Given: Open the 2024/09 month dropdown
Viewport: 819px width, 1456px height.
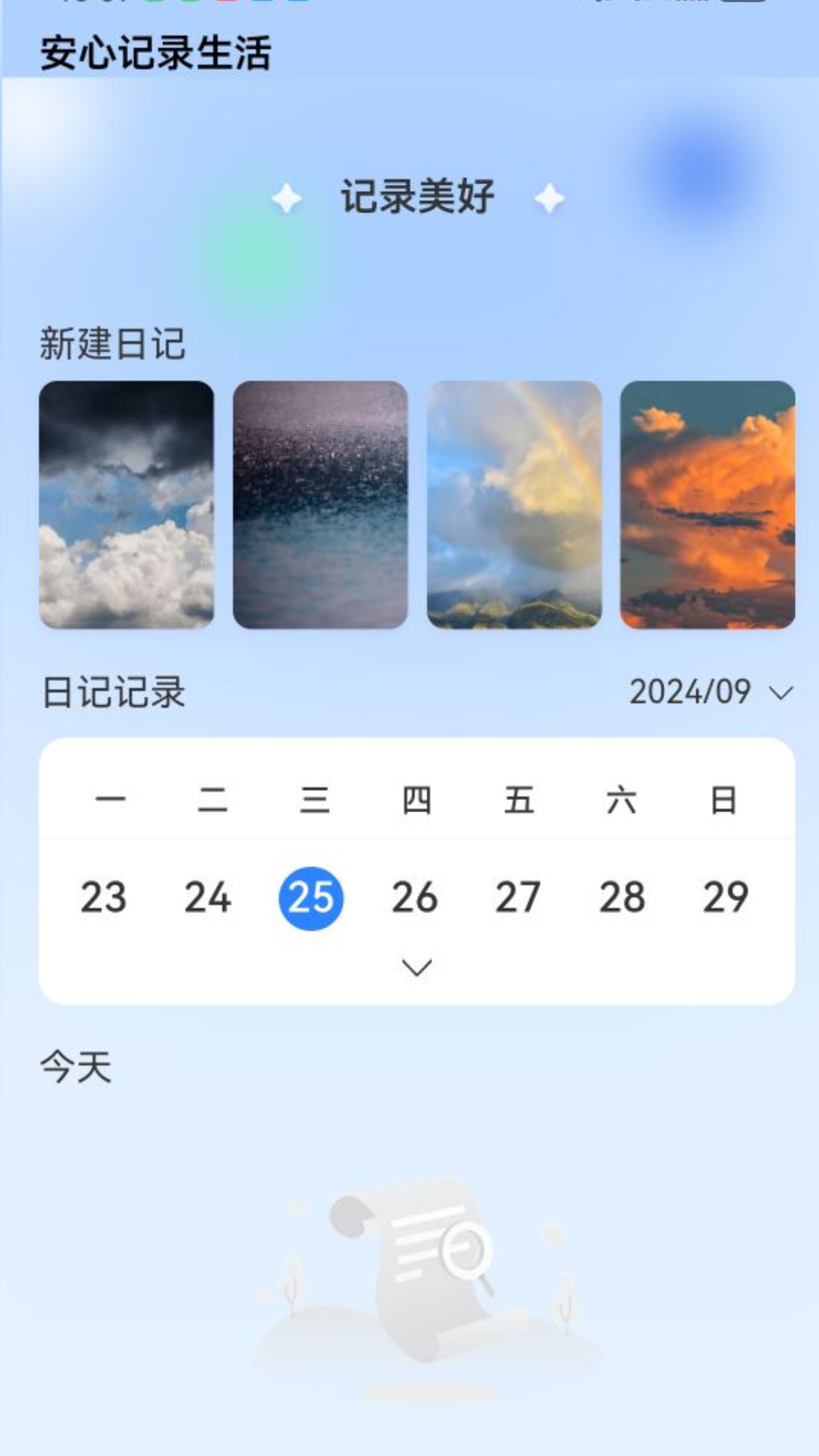Looking at the screenshot, I should pyautogui.click(x=711, y=692).
